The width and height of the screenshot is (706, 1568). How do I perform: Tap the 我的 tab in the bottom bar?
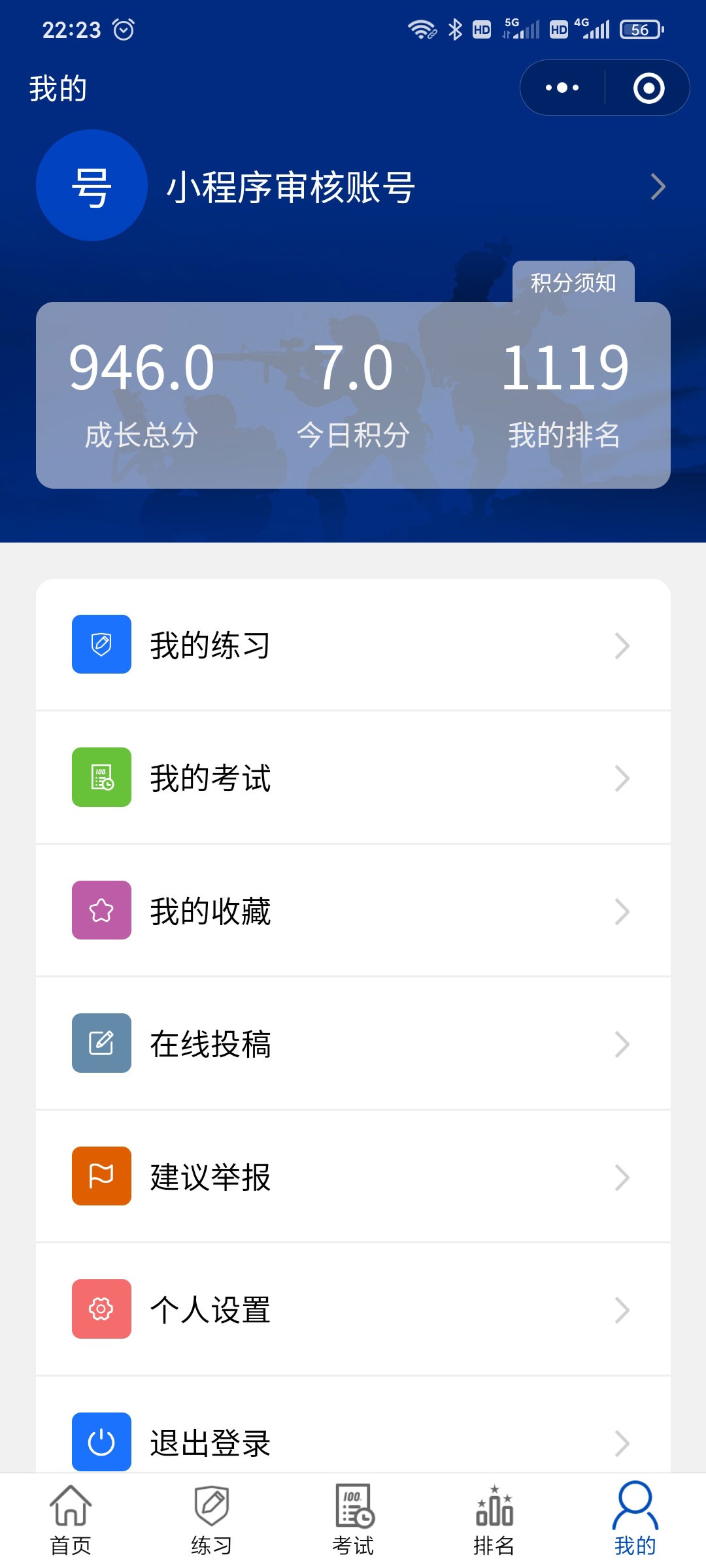[x=635, y=1520]
